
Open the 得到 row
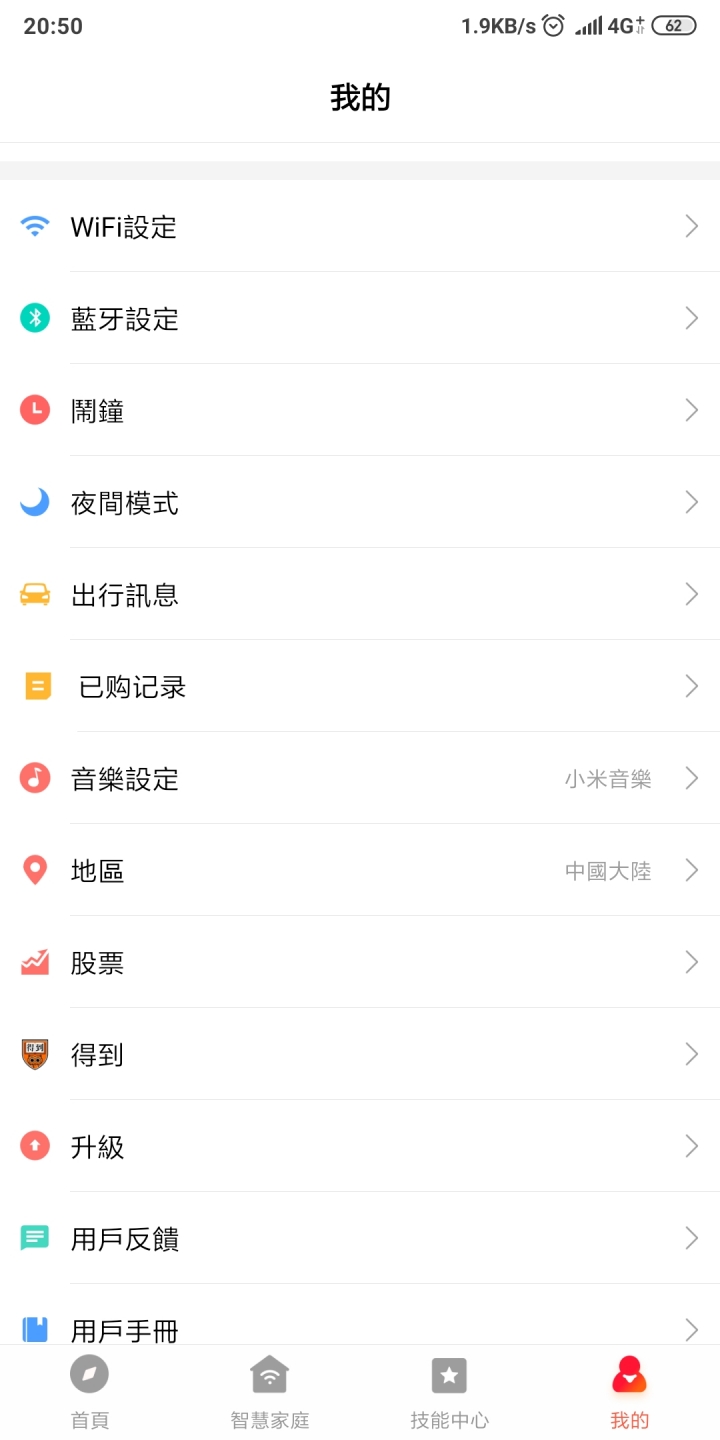pyautogui.click(x=360, y=1054)
